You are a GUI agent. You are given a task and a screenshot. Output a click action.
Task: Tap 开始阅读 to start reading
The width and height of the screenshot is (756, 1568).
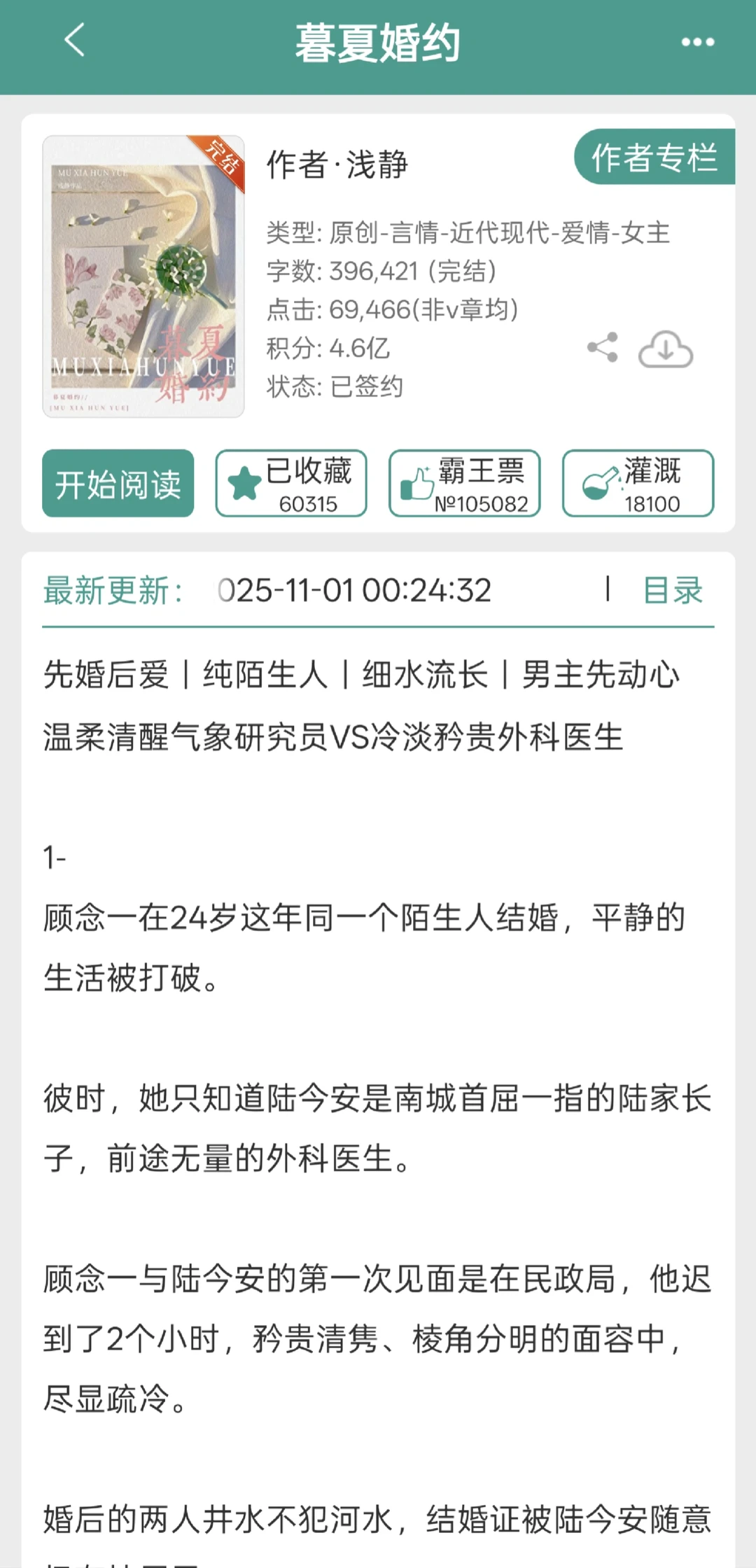coord(118,484)
